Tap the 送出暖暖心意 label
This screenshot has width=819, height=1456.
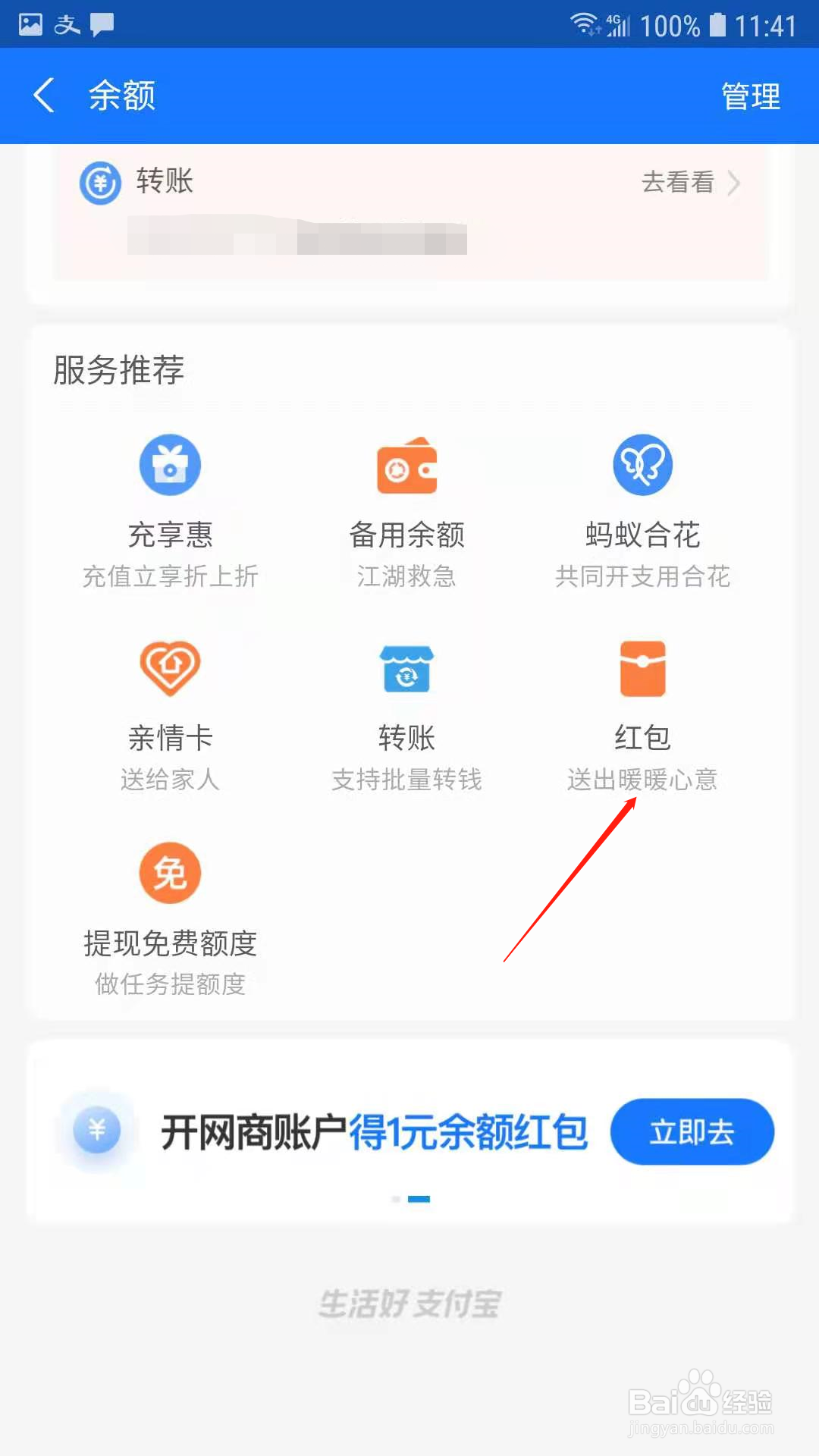click(x=643, y=780)
